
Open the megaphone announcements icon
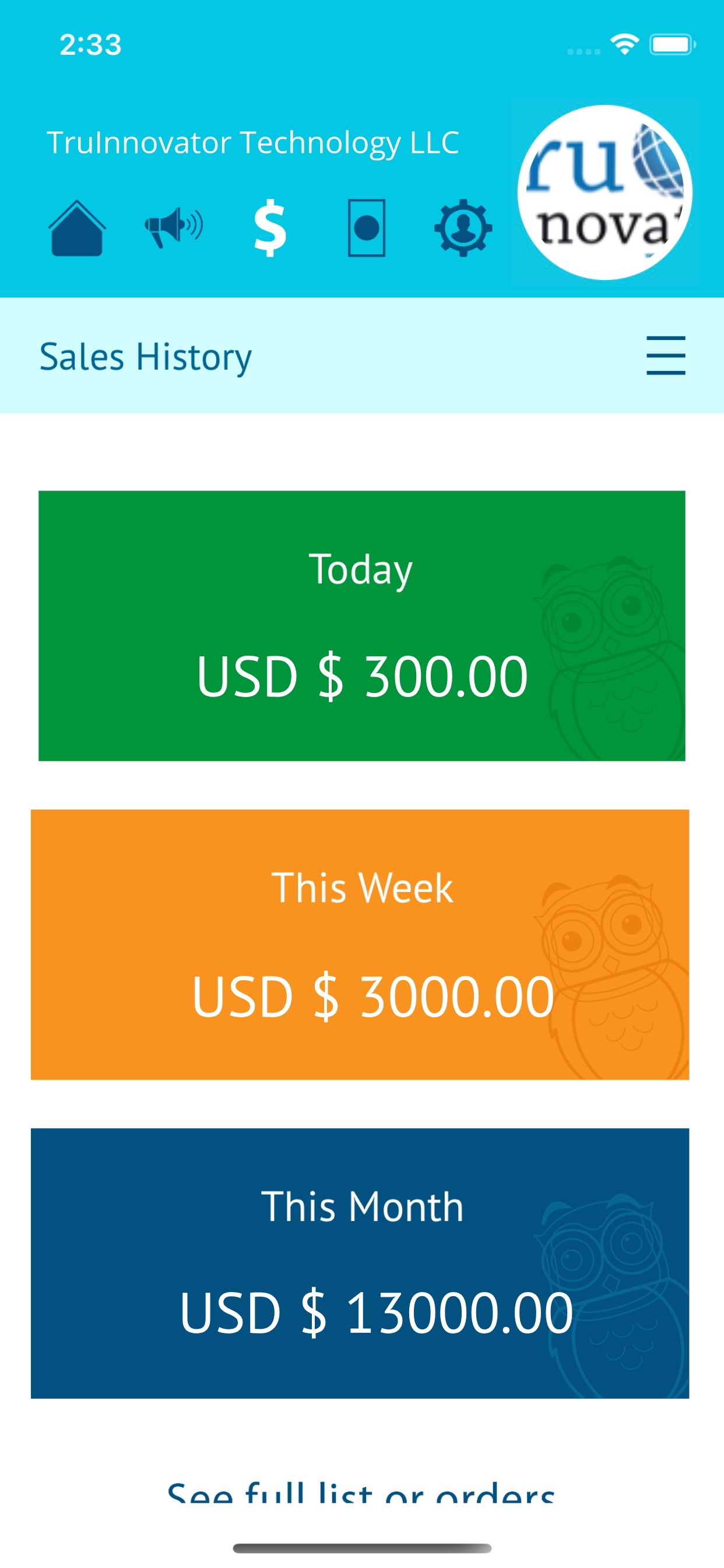point(173,228)
